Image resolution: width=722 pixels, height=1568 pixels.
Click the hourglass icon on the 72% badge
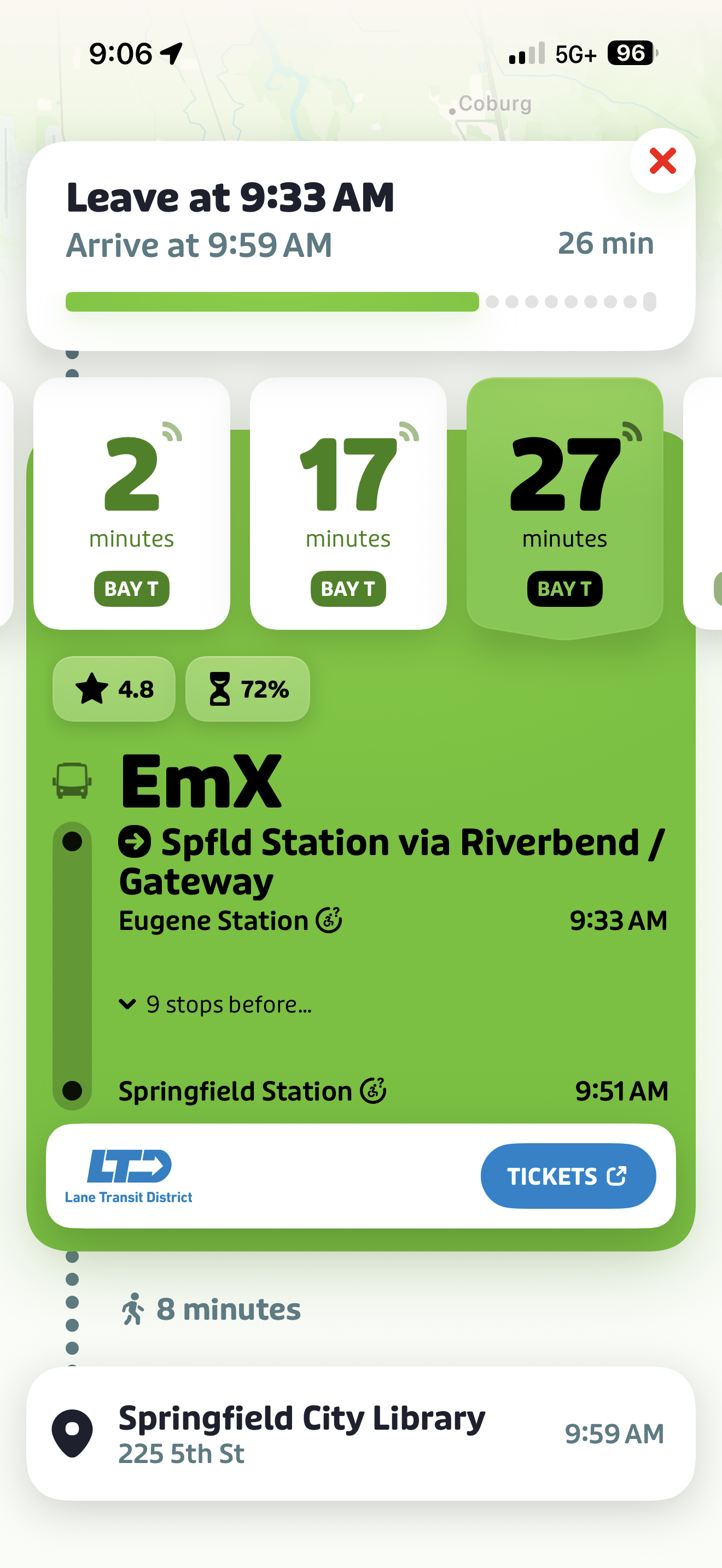point(220,689)
